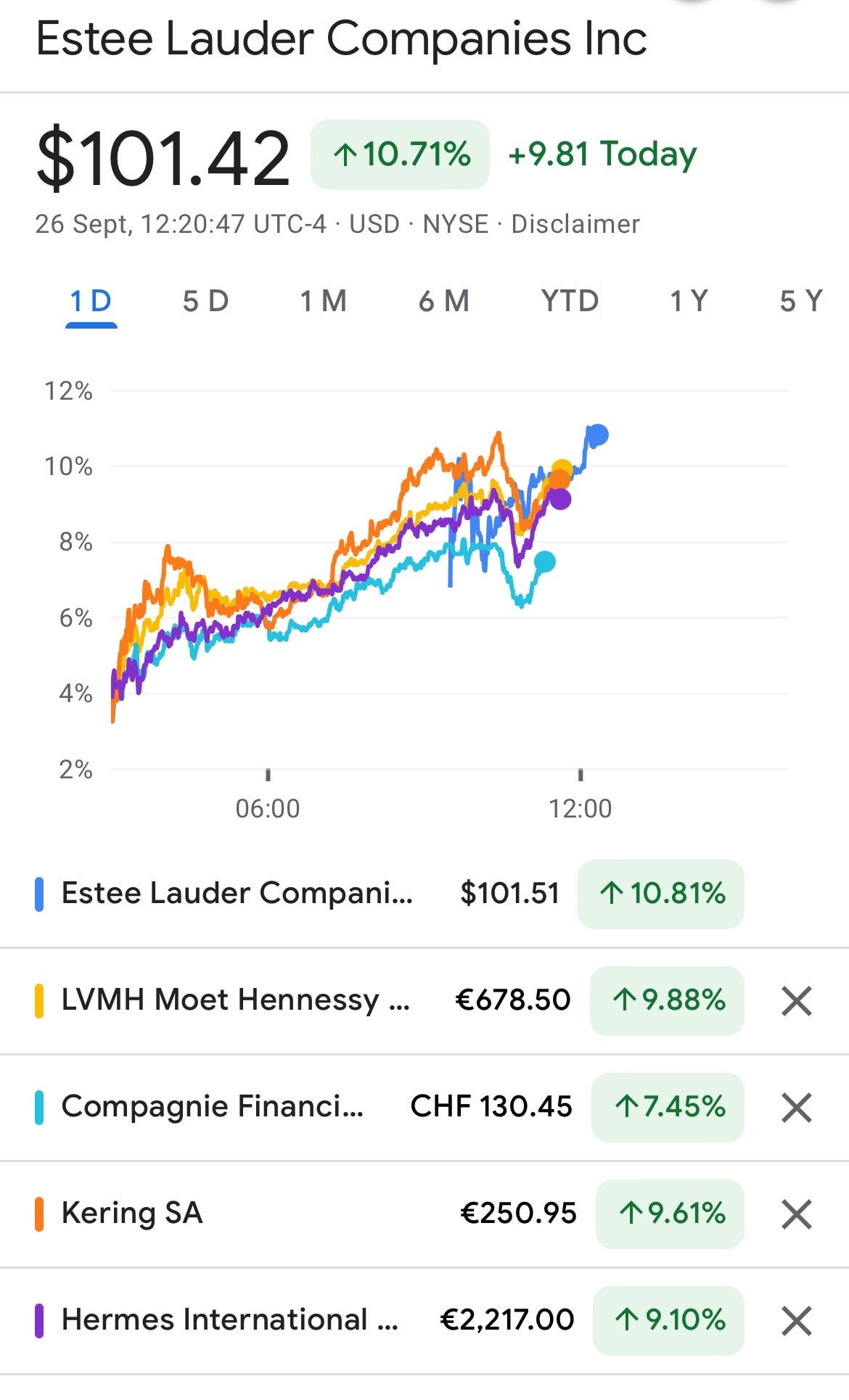Select the 1 D chart range
The height and width of the screenshot is (1400, 849).
pyautogui.click(x=91, y=301)
